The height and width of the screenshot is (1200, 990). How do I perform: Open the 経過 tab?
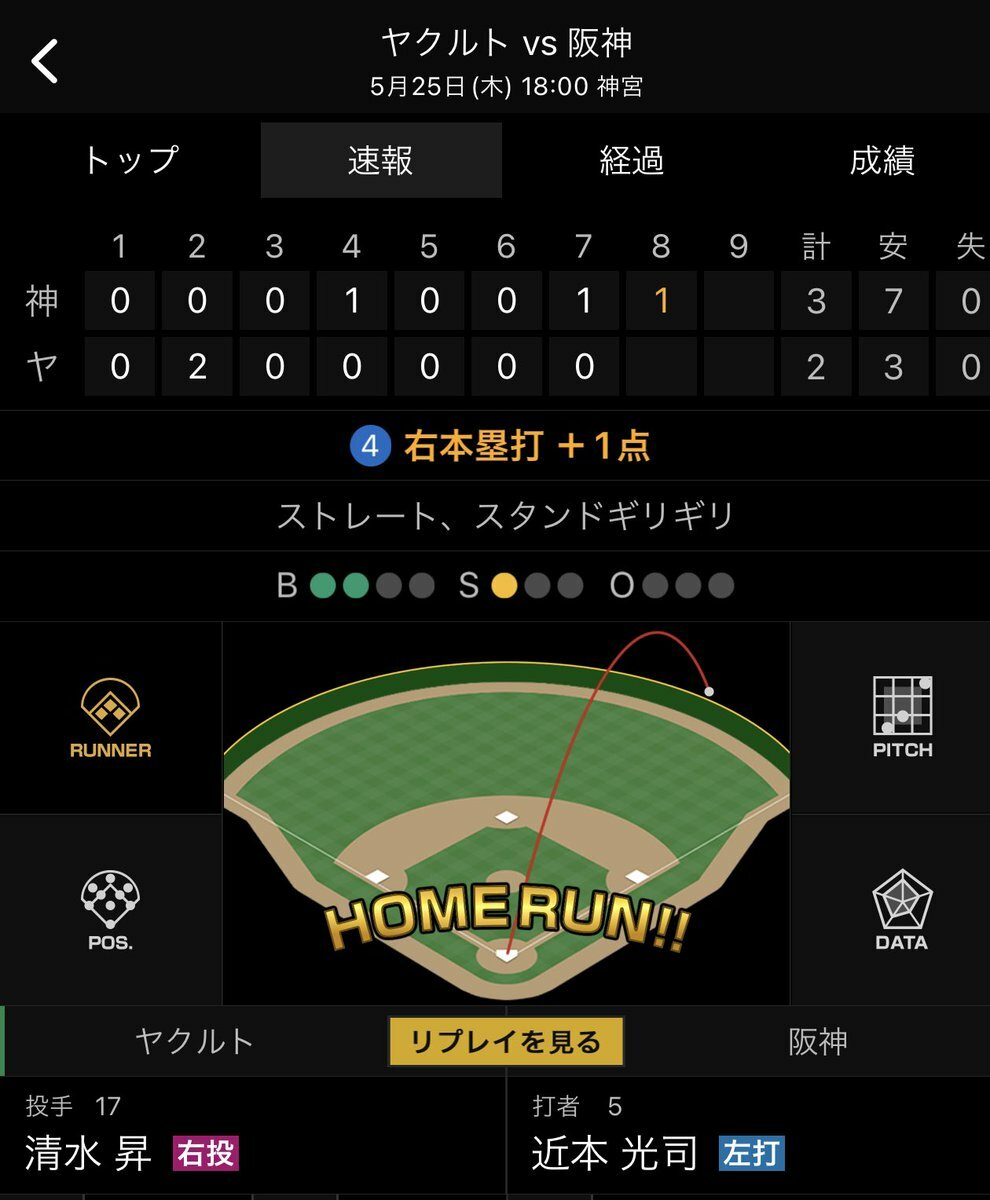click(632, 160)
